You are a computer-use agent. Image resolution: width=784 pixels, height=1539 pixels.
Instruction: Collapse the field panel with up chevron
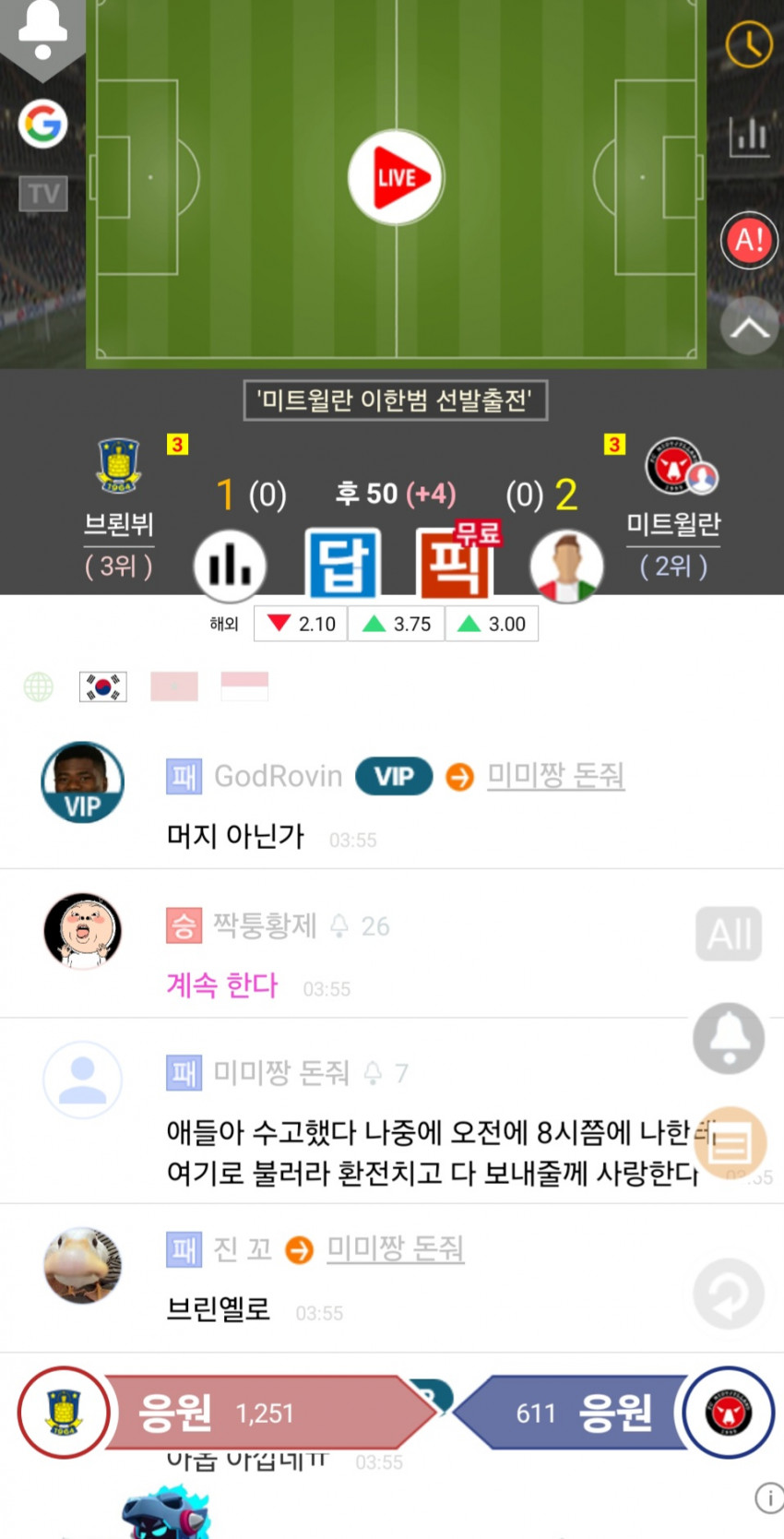(749, 327)
